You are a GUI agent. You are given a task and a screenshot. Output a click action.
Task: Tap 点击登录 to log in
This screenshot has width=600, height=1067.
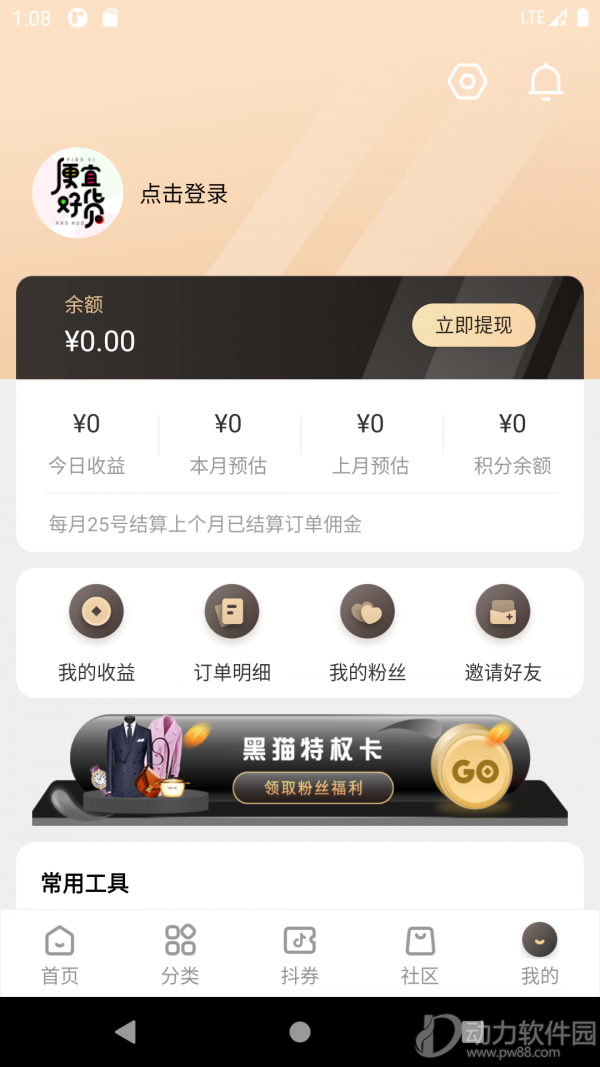[184, 194]
